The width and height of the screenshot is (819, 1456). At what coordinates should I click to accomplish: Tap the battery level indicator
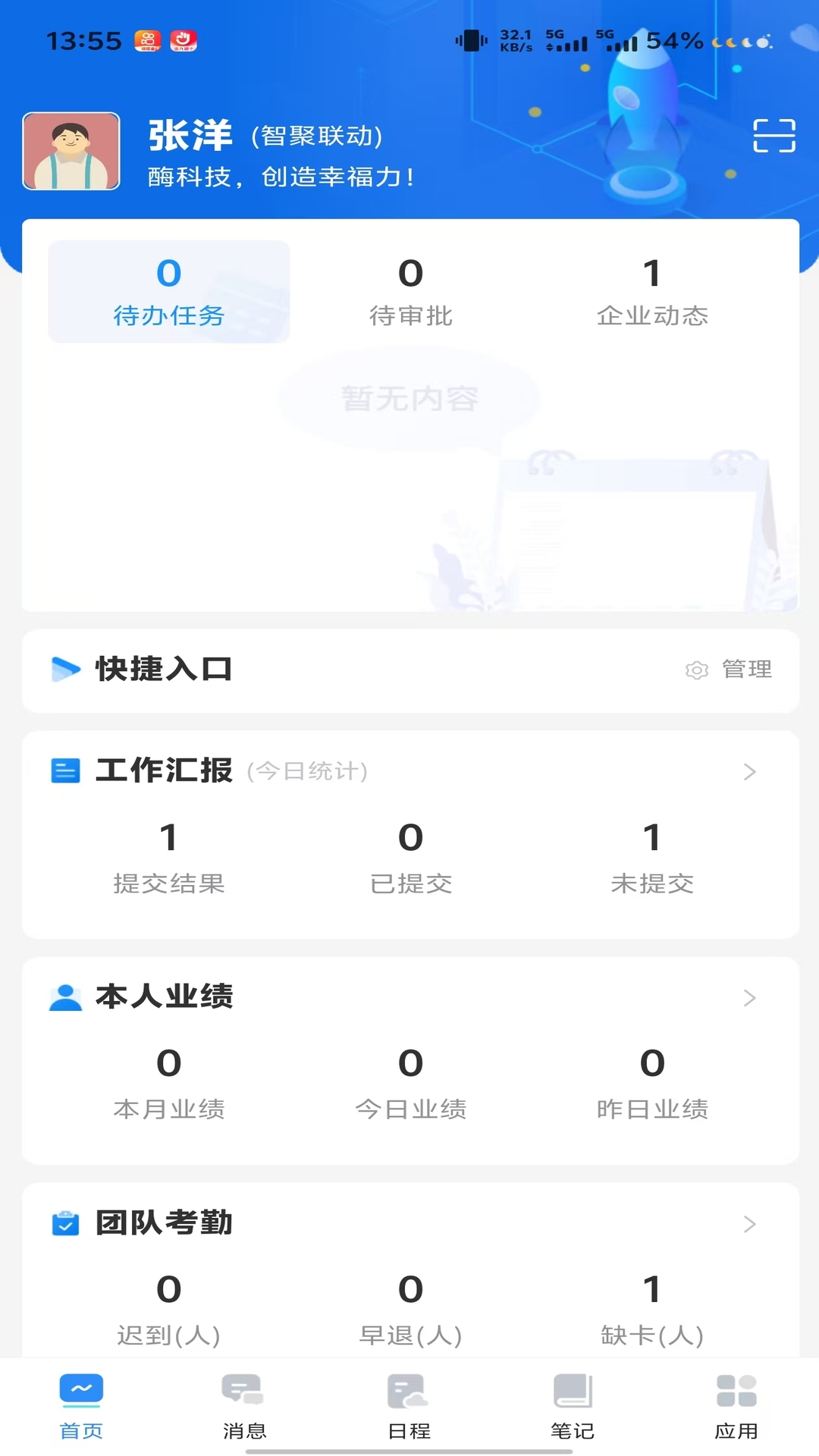[673, 41]
